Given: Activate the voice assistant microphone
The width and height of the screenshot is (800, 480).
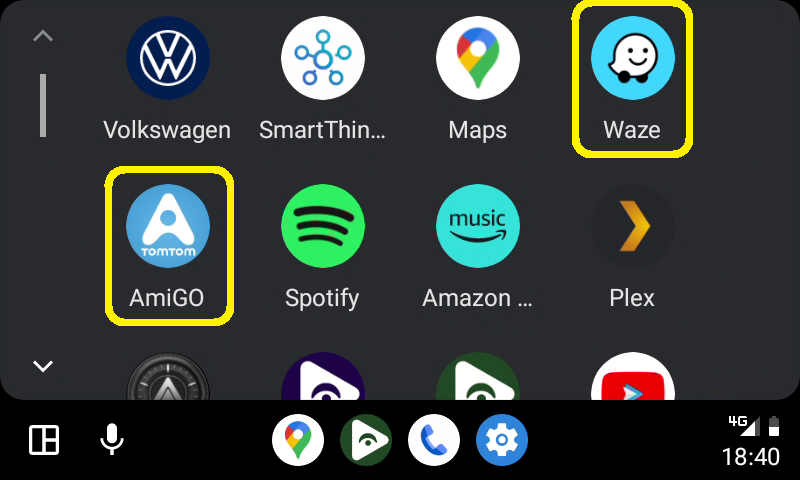Looking at the screenshot, I should 111,440.
